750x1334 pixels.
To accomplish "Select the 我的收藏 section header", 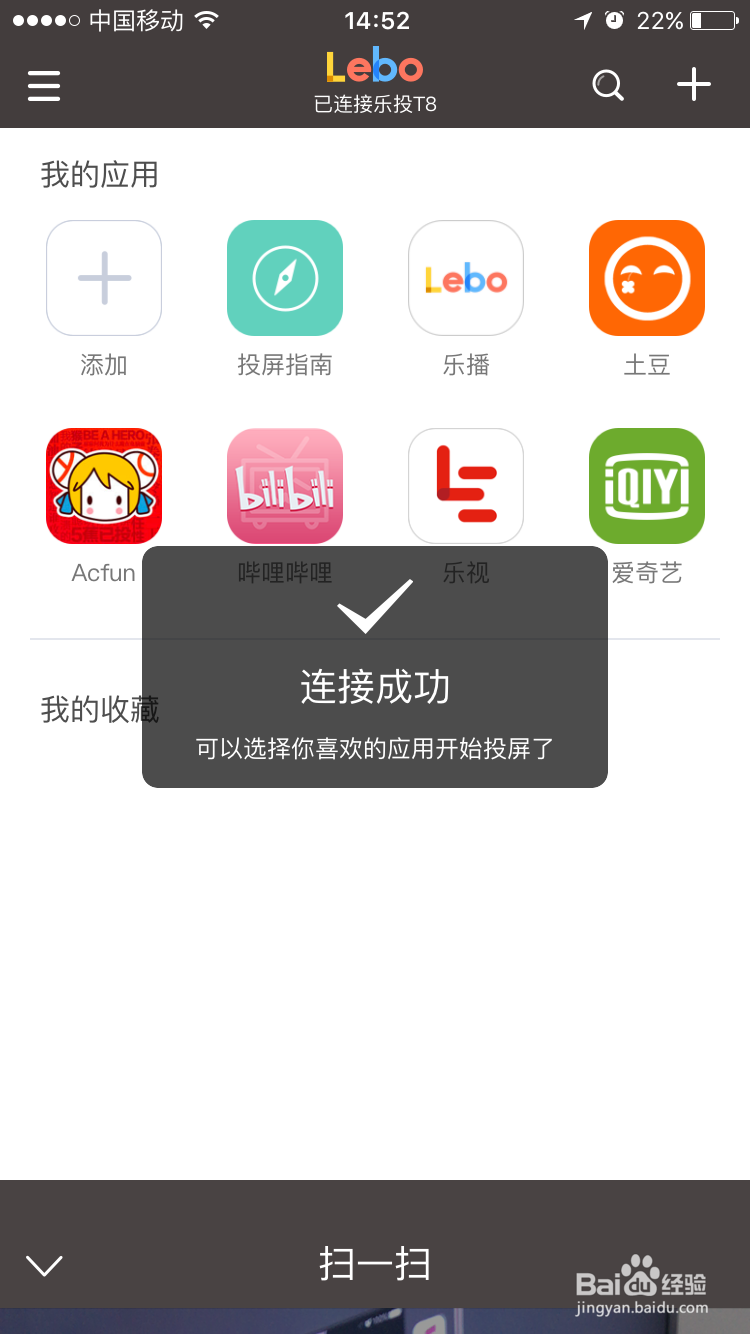I will coord(99,710).
